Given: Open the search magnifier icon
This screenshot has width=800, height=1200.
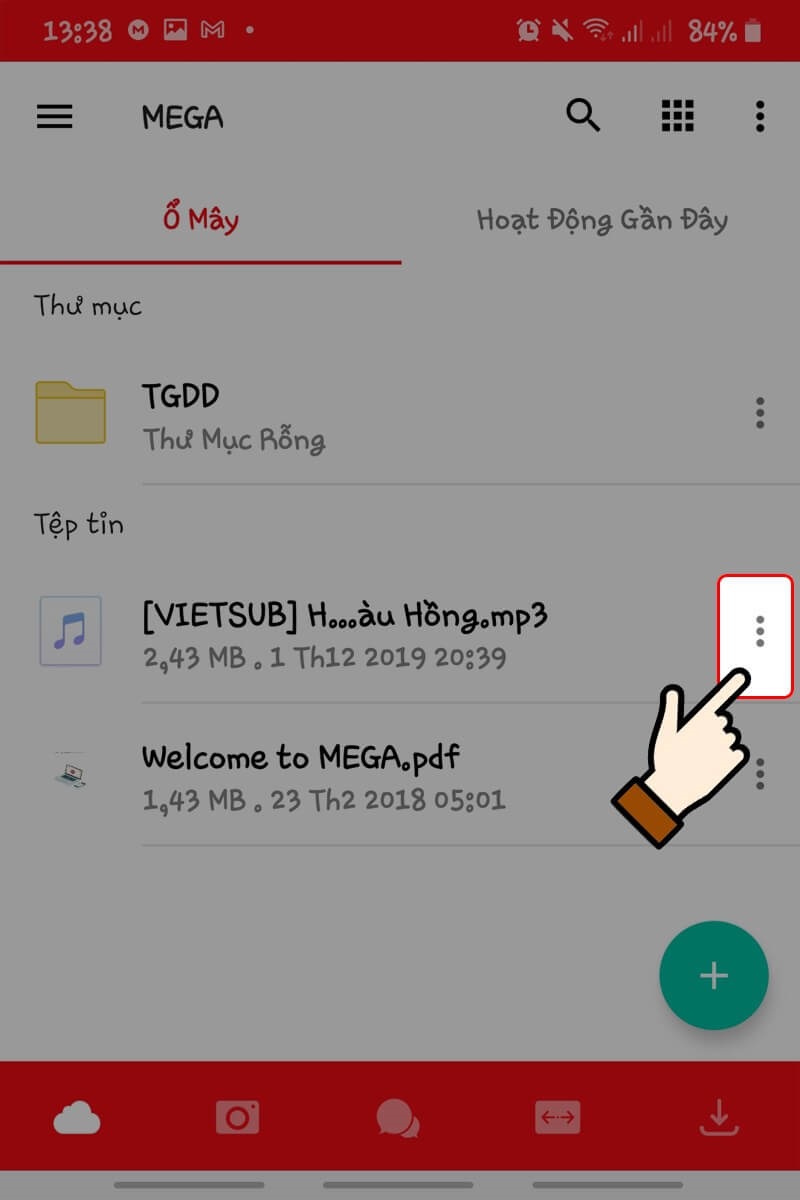Looking at the screenshot, I should tap(584, 116).
